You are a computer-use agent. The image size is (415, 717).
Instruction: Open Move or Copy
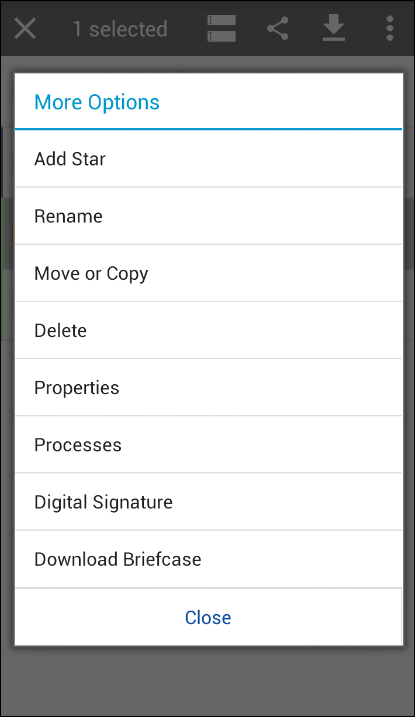coord(208,273)
